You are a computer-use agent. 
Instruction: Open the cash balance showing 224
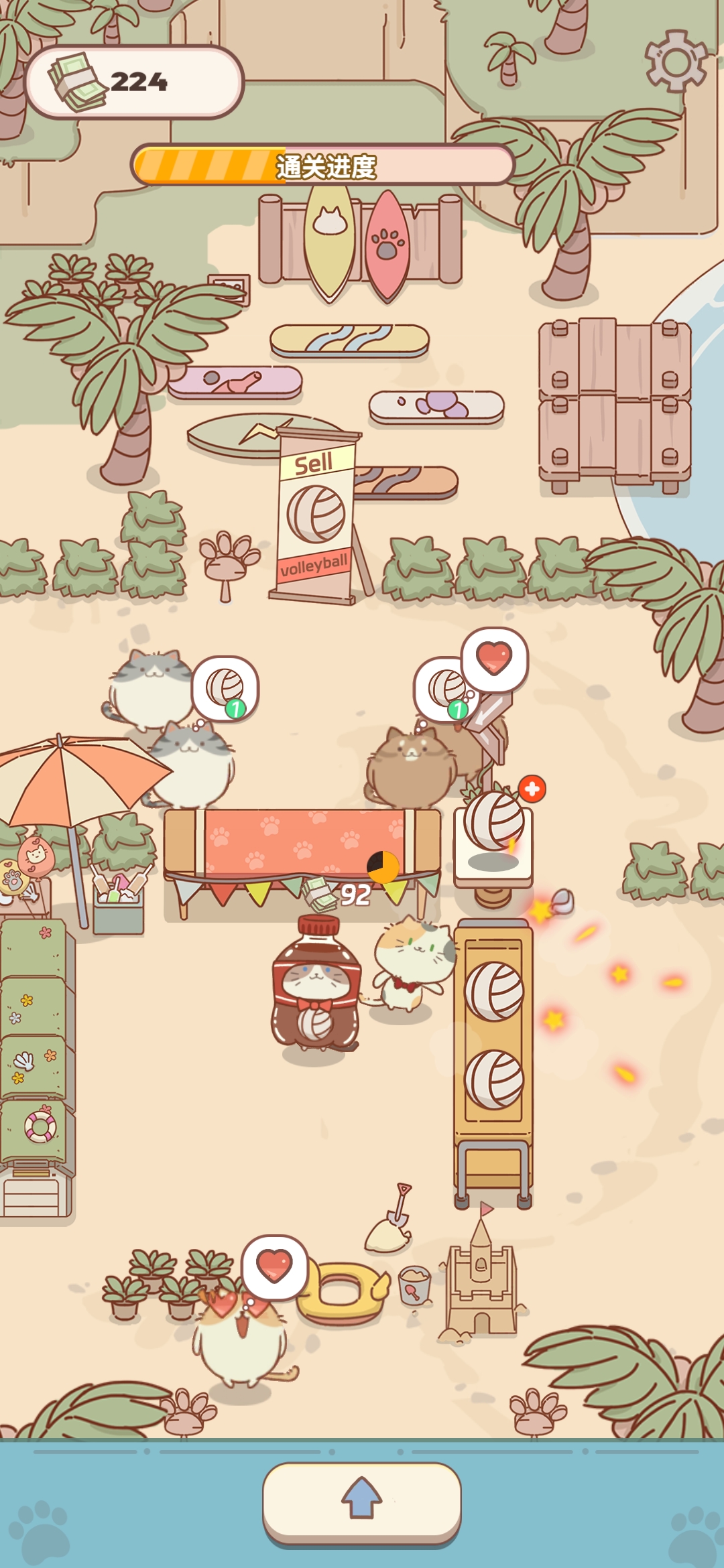134,82
